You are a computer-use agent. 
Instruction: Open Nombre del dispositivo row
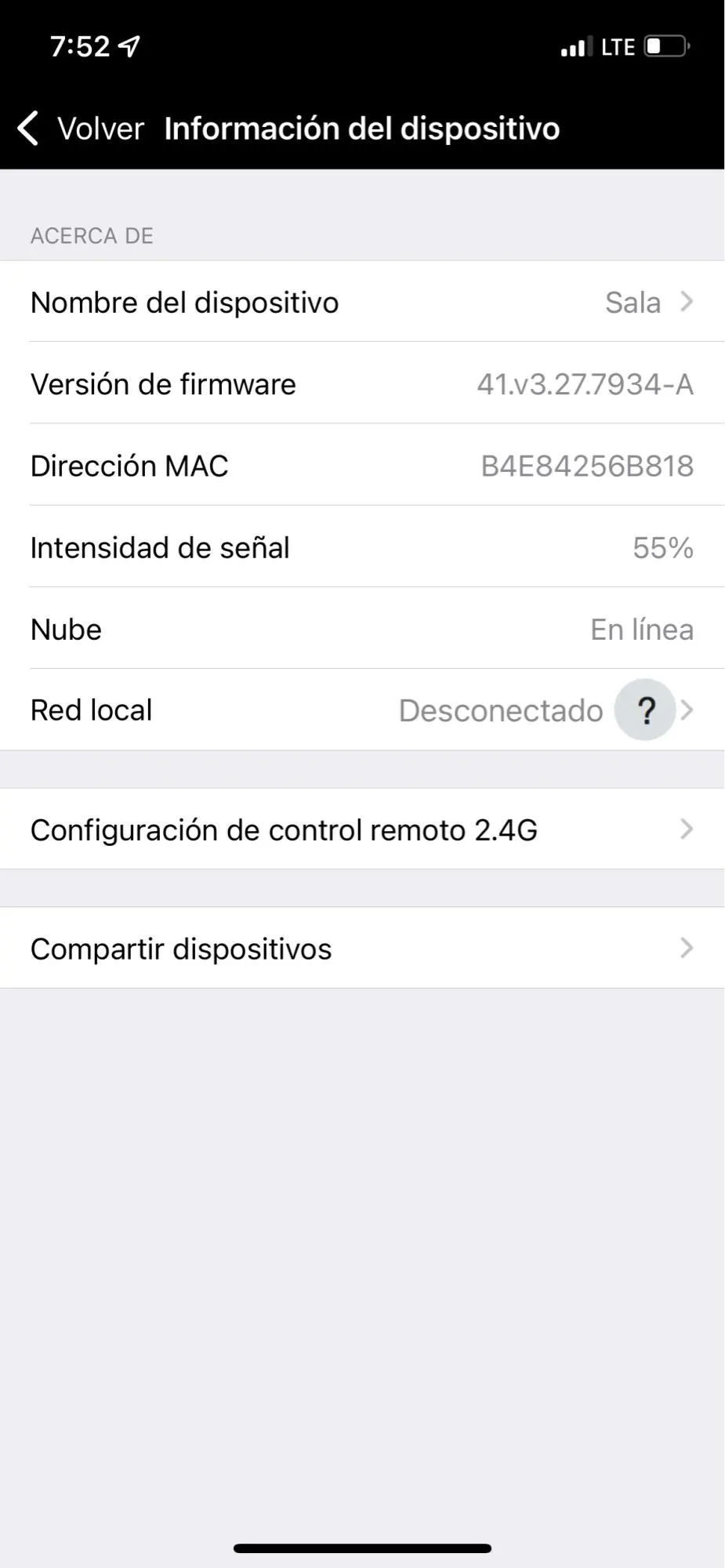362,303
